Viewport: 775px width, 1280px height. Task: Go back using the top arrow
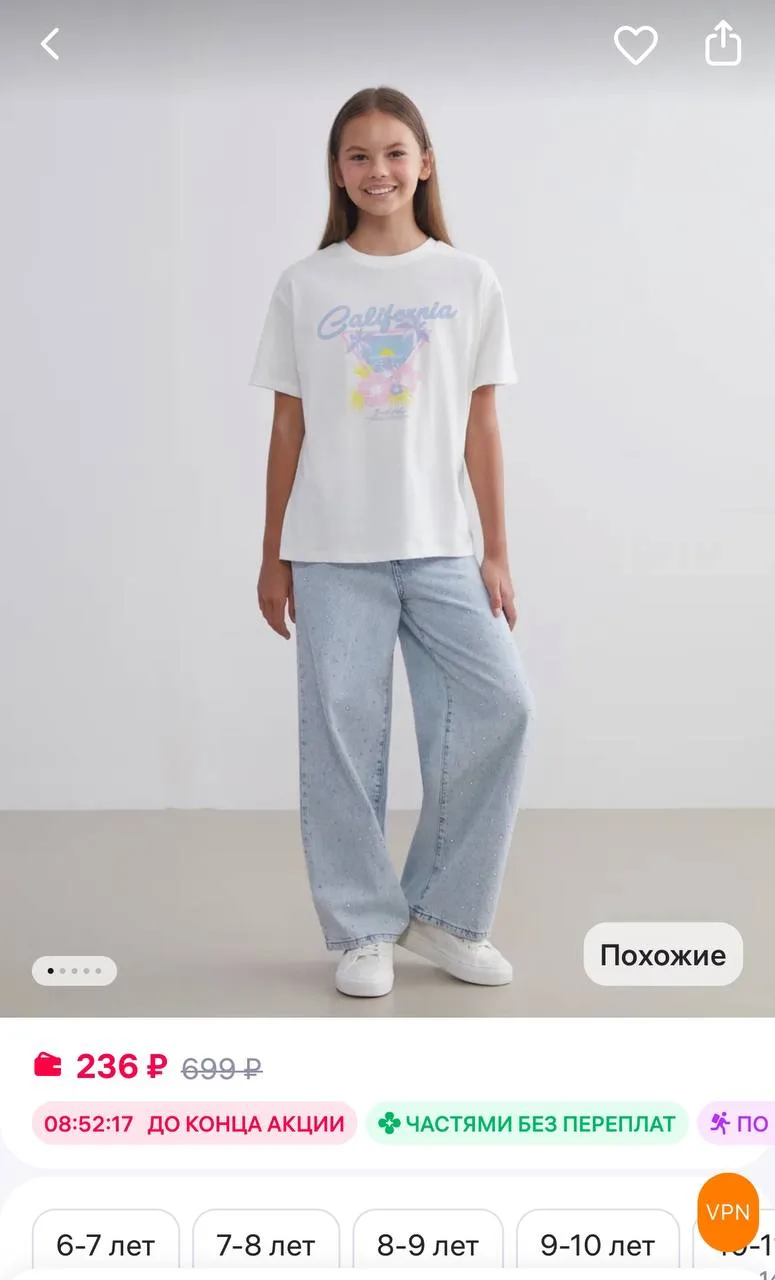click(x=50, y=44)
